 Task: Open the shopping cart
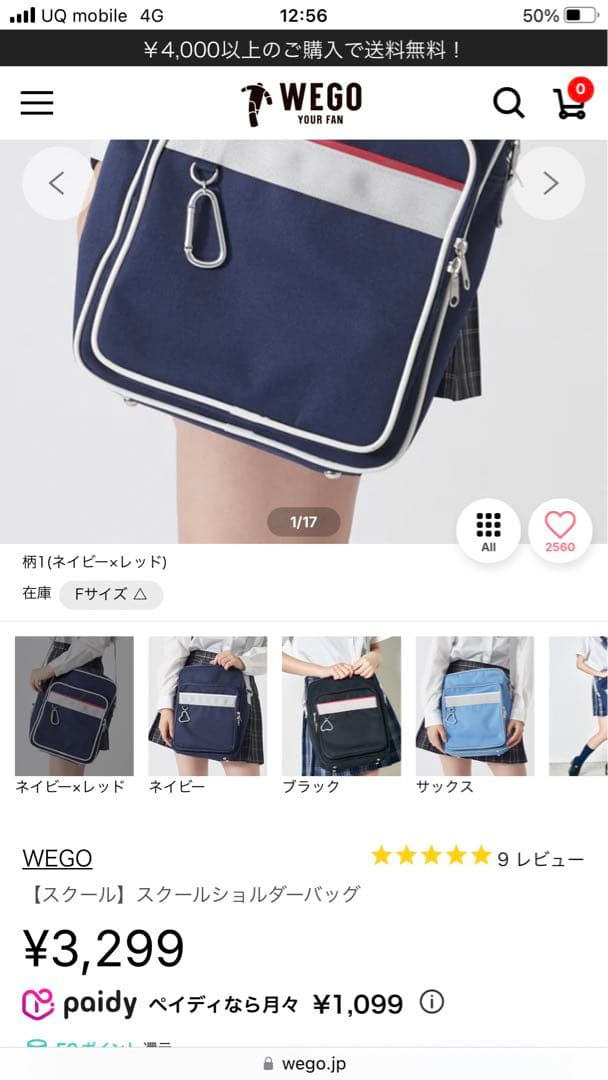point(571,102)
